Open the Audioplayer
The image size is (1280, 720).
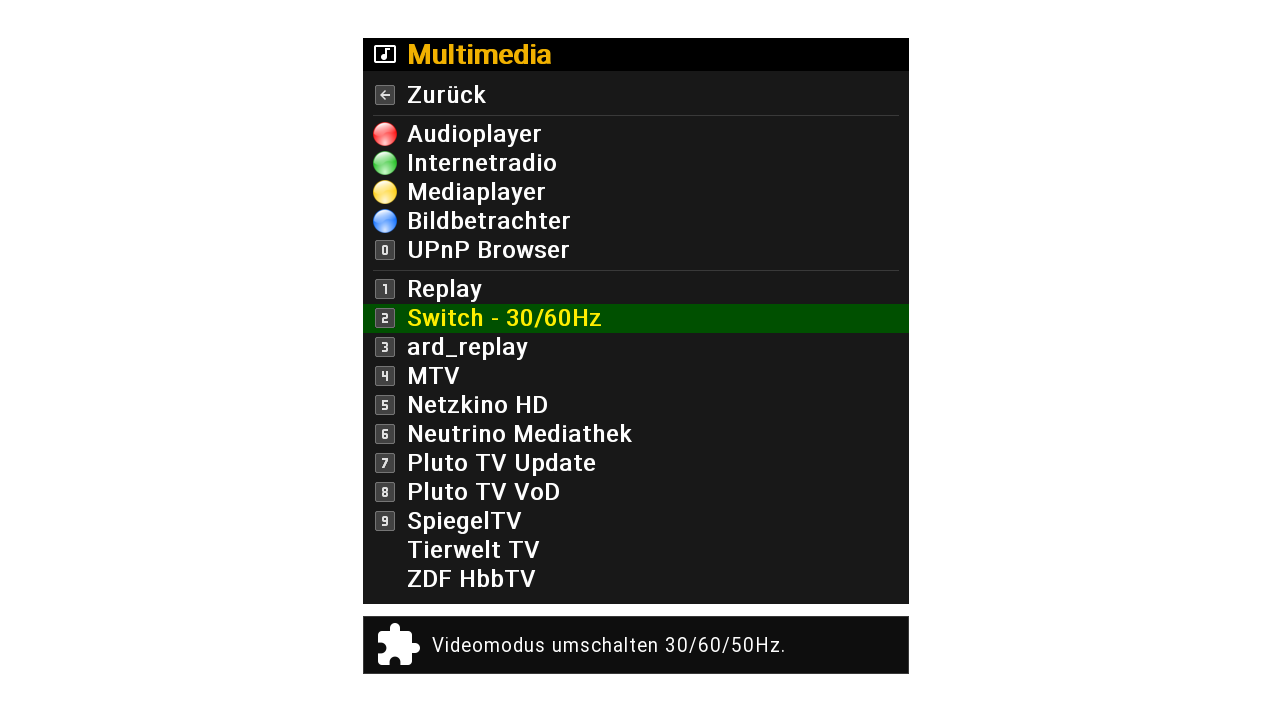pos(474,134)
